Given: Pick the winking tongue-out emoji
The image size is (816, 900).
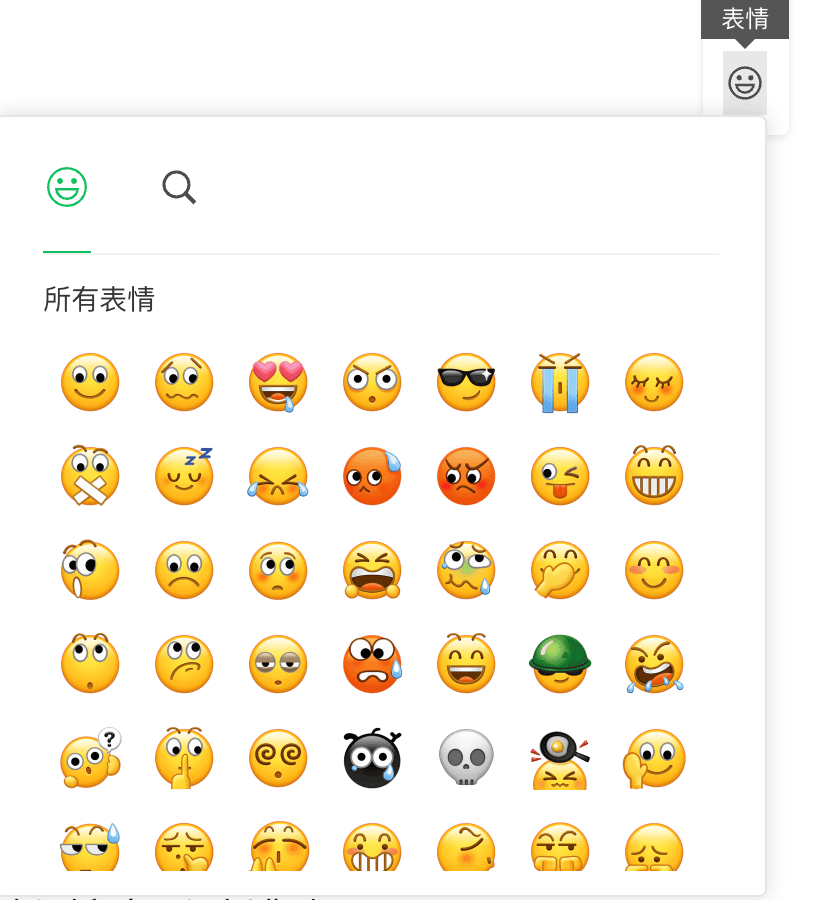Looking at the screenshot, I should point(560,476).
